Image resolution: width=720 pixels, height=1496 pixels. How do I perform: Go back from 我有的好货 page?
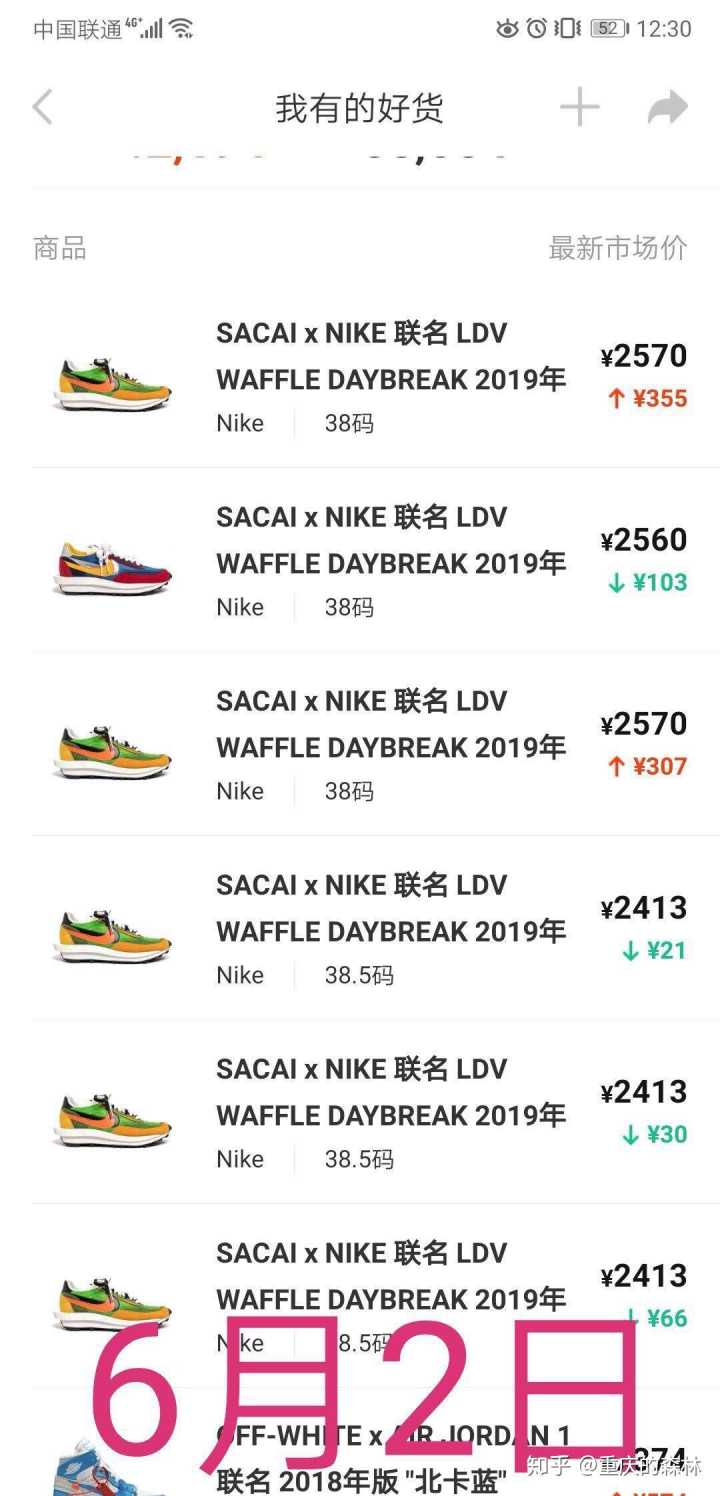(42, 107)
